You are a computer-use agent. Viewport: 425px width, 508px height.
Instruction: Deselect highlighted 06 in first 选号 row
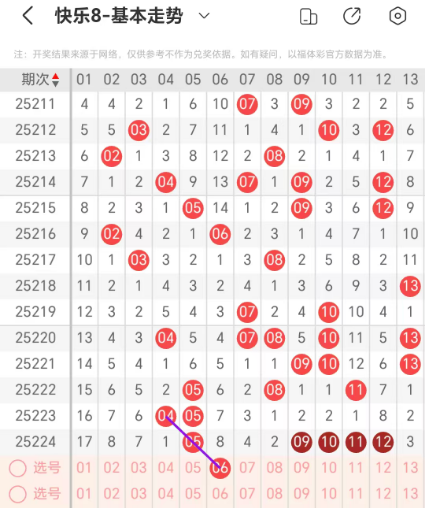[x=220, y=468]
